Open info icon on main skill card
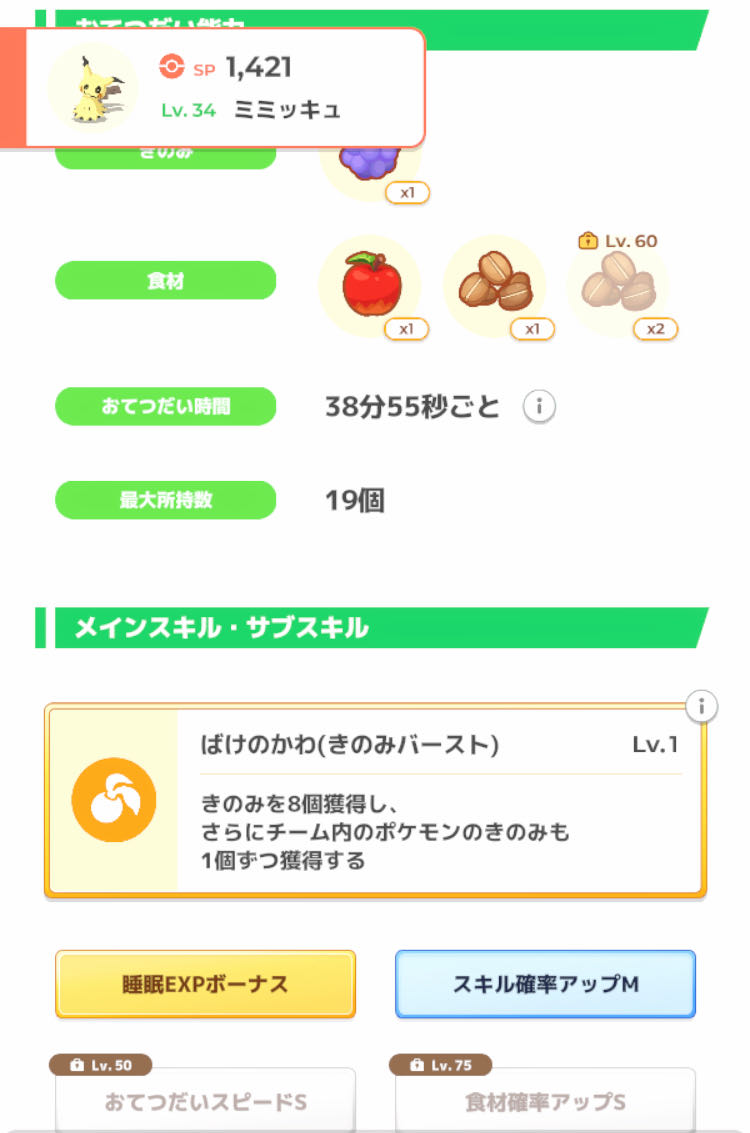This screenshot has width=750, height=1133. tap(702, 707)
